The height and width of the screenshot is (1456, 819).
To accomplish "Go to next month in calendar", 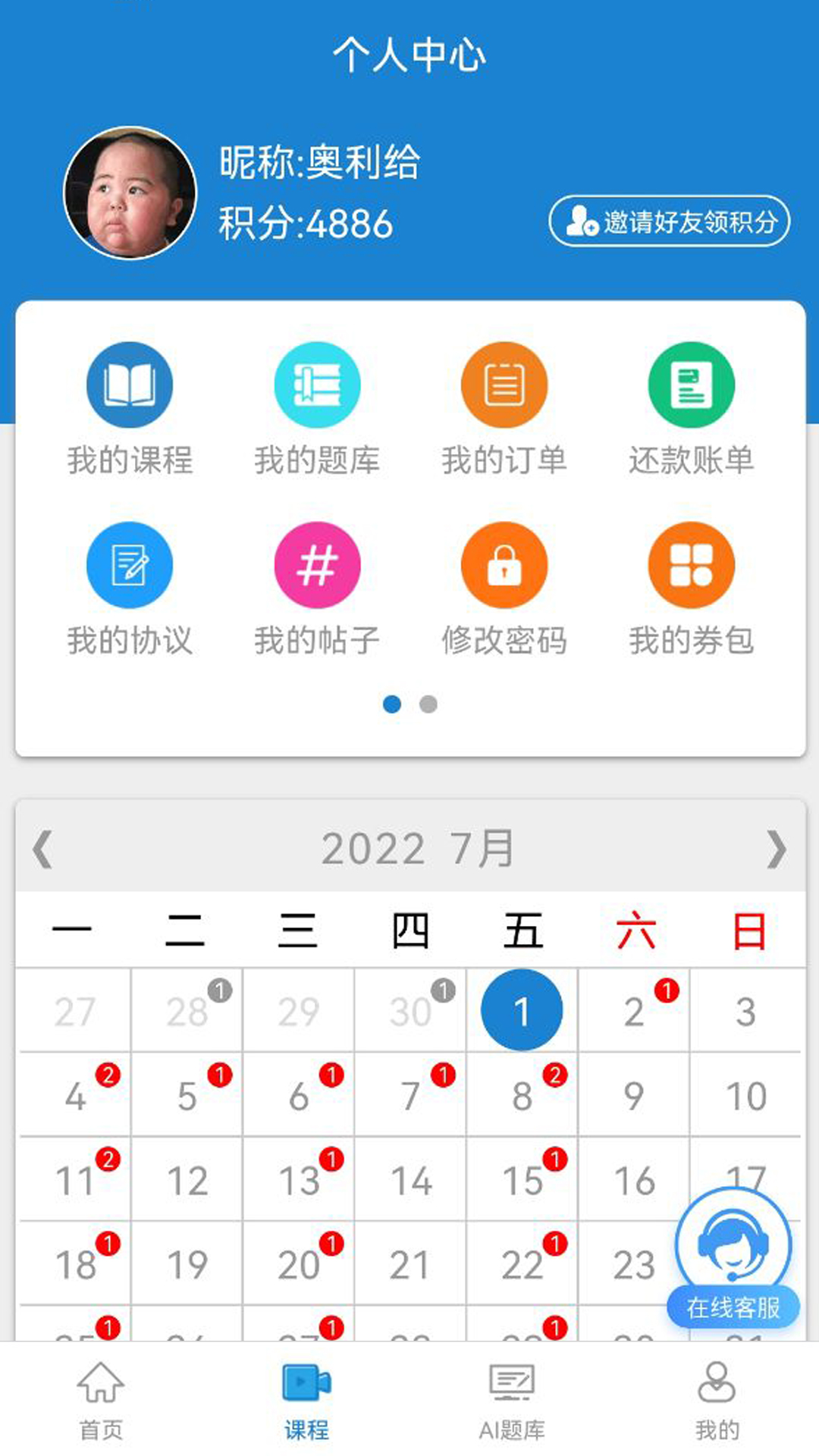I will [x=776, y=849].
